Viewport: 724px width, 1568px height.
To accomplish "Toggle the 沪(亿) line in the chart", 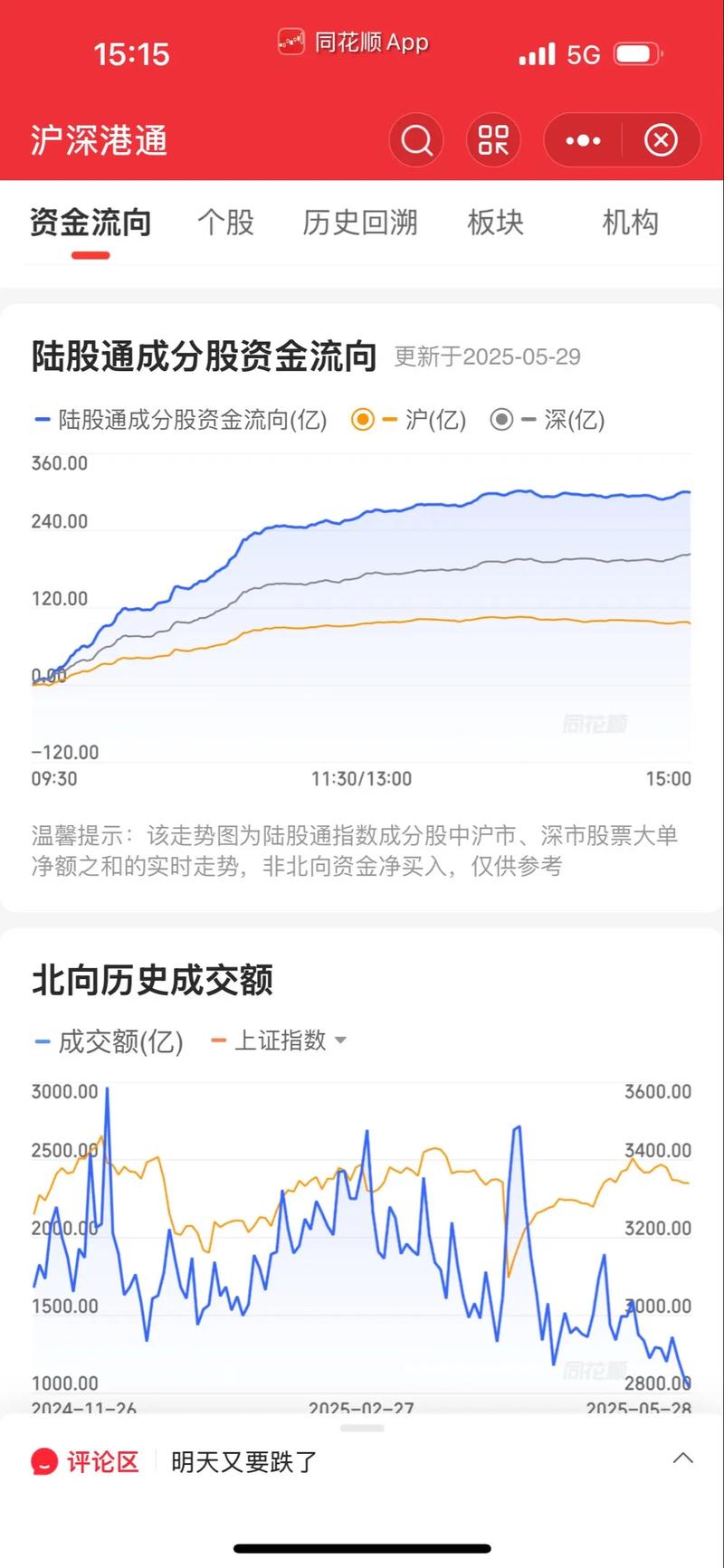I will click(x=409, y=420).
